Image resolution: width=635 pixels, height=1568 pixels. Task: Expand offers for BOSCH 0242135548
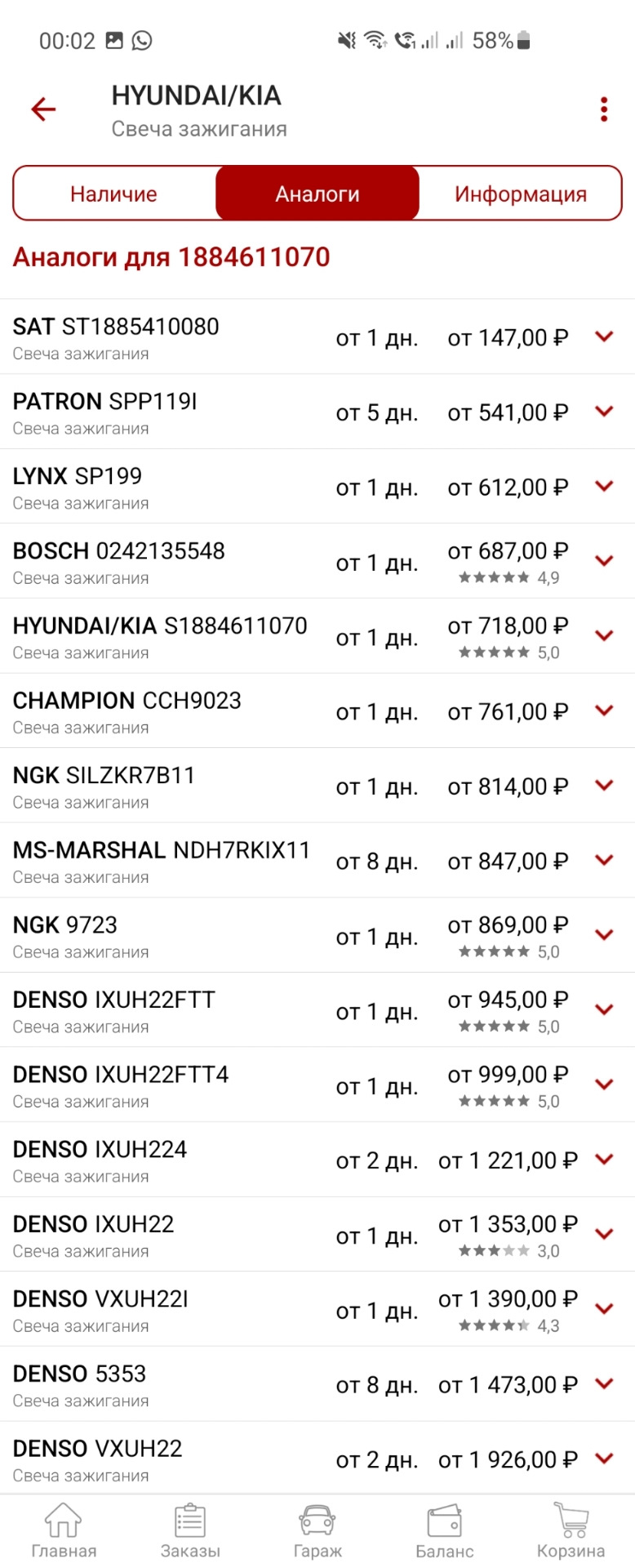[x=604, y=561]
